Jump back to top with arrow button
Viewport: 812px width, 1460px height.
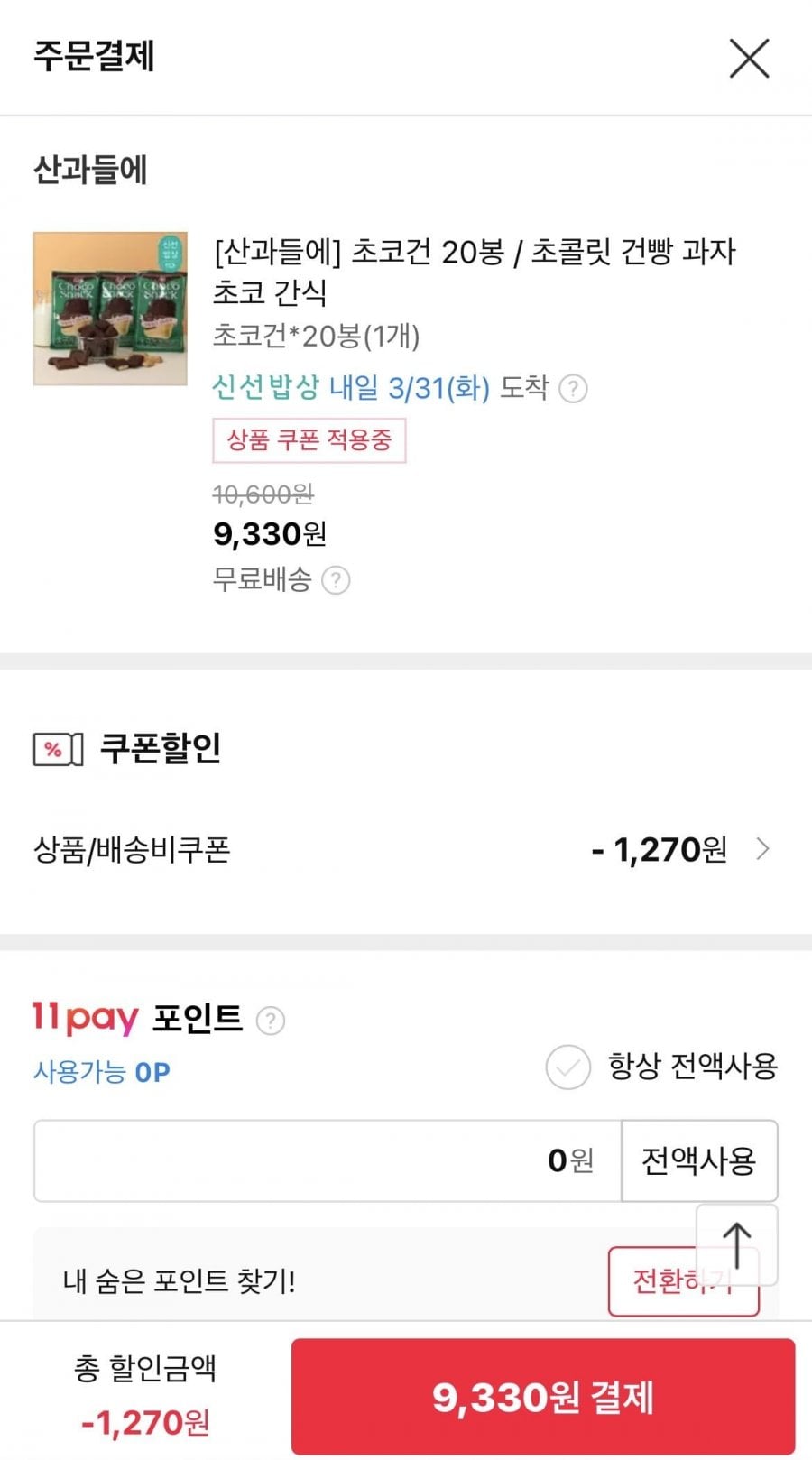pyautogui.click(x=737, y=1243)
